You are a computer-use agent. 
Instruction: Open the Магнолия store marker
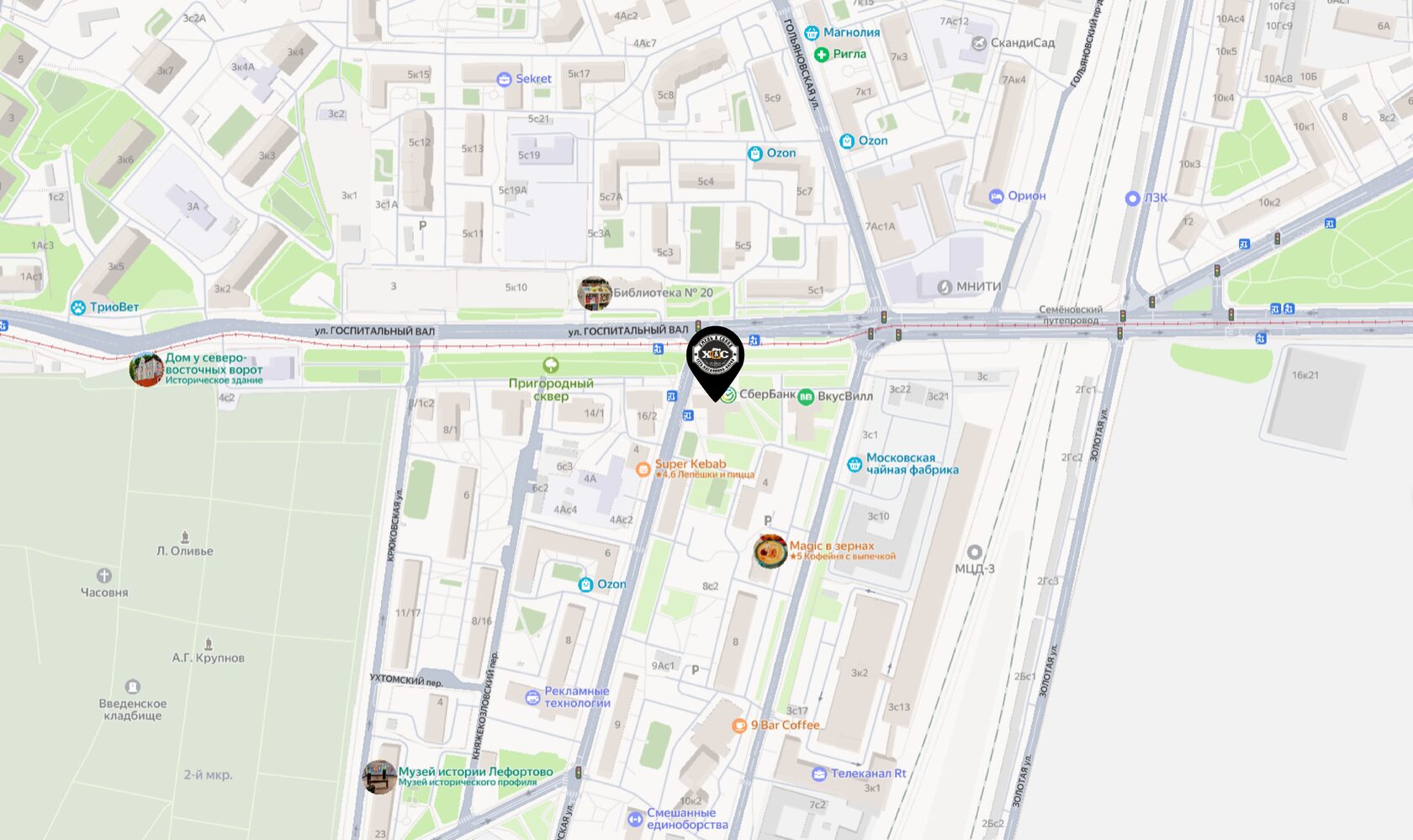(x=812, y=33)
